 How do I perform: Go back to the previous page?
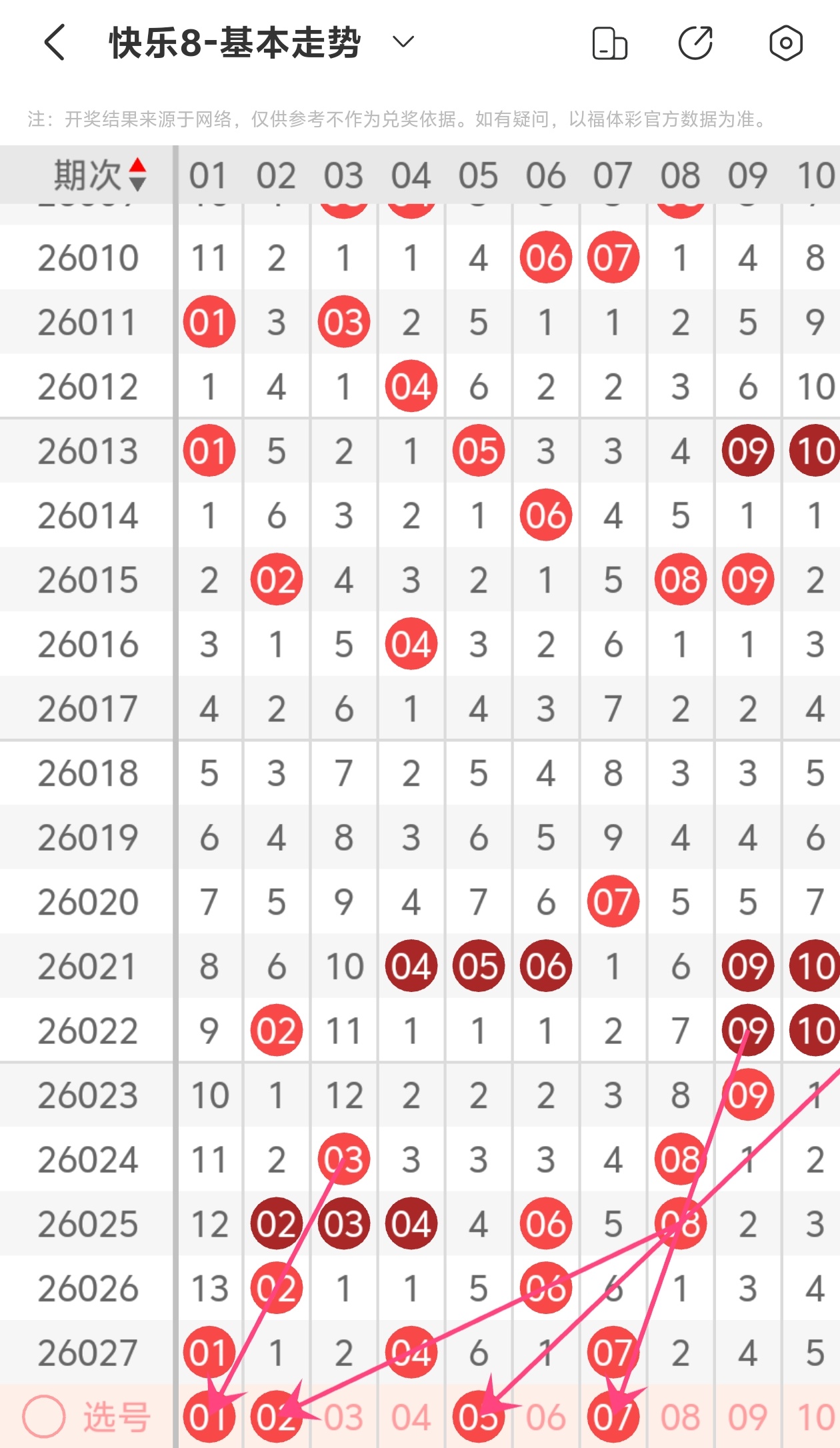click(55, 43)
